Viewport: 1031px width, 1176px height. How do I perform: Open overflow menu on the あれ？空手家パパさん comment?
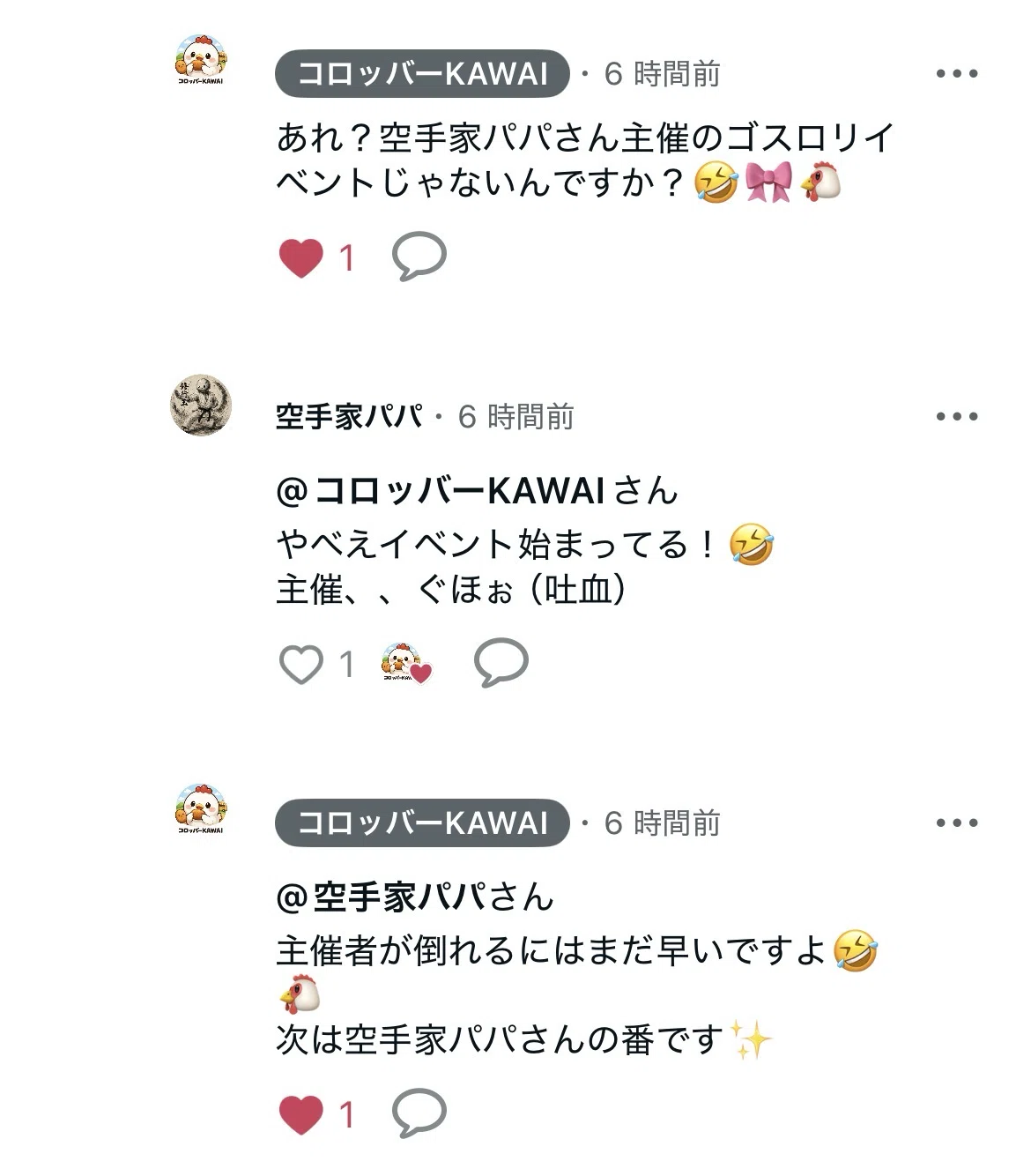957,74
